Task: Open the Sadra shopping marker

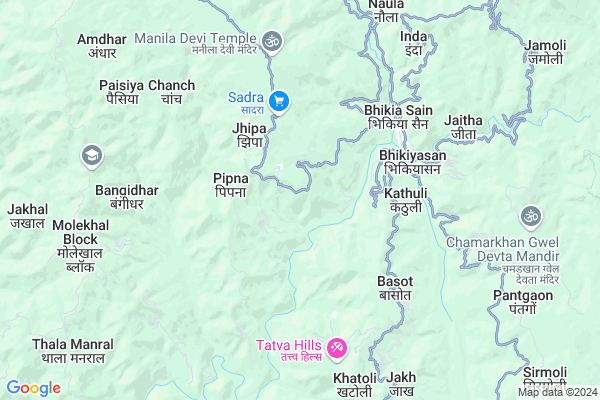Action: (x=279, y=99)
